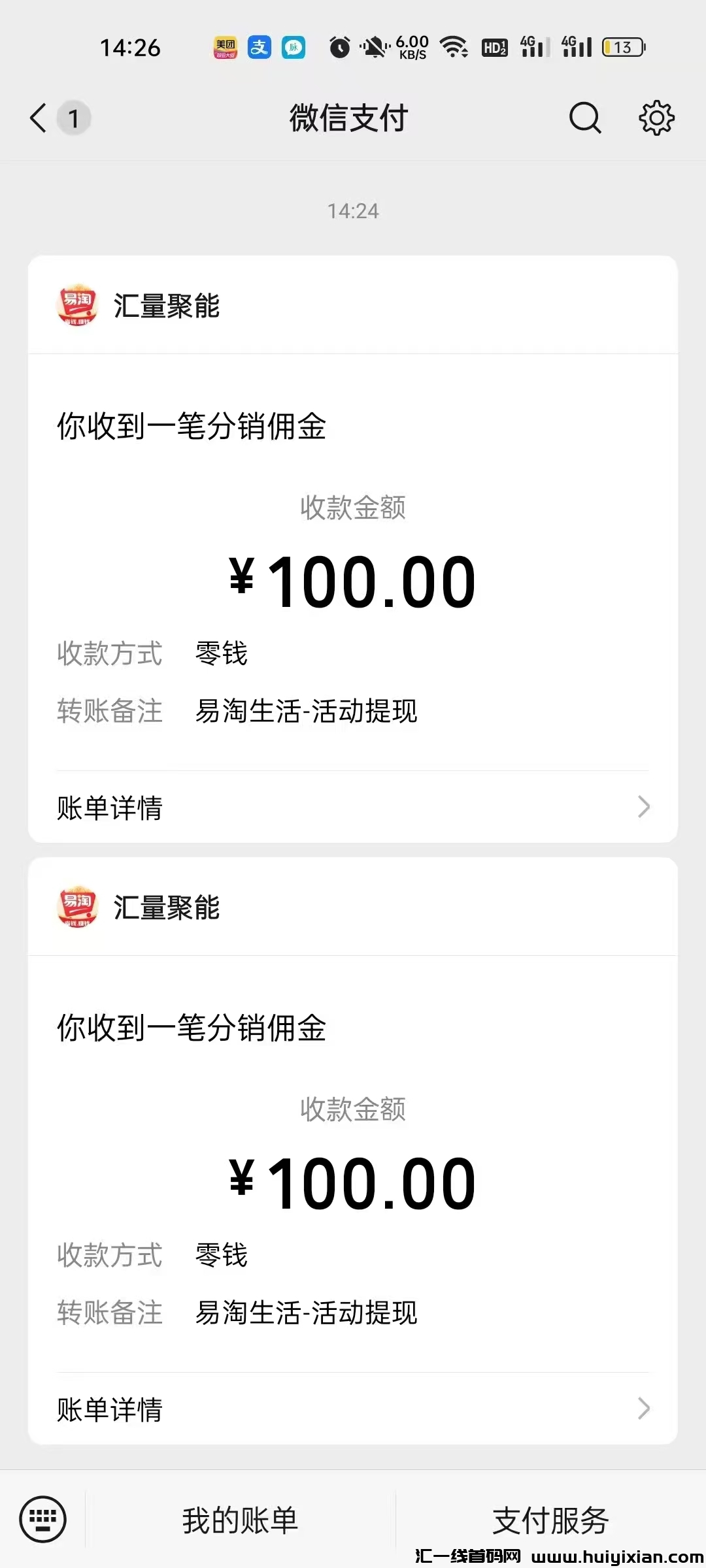The height and width of the screenshot is (1568, 706).
Task: Switch to keyboard input mode
Action: (x=43, y=1519)
